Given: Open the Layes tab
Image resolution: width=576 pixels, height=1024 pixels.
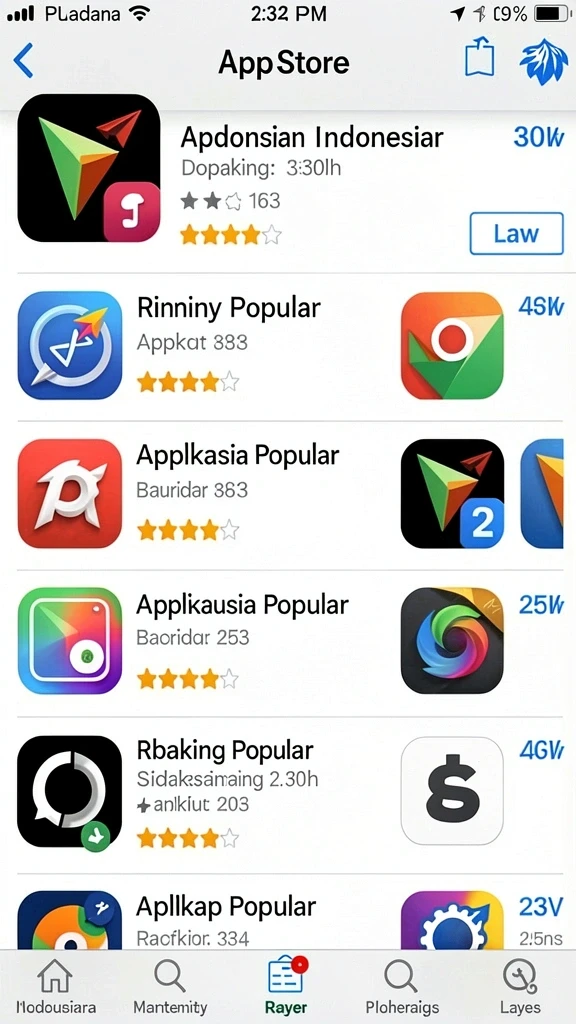Looking at the screenshot, I should click(x=520, y=987).
